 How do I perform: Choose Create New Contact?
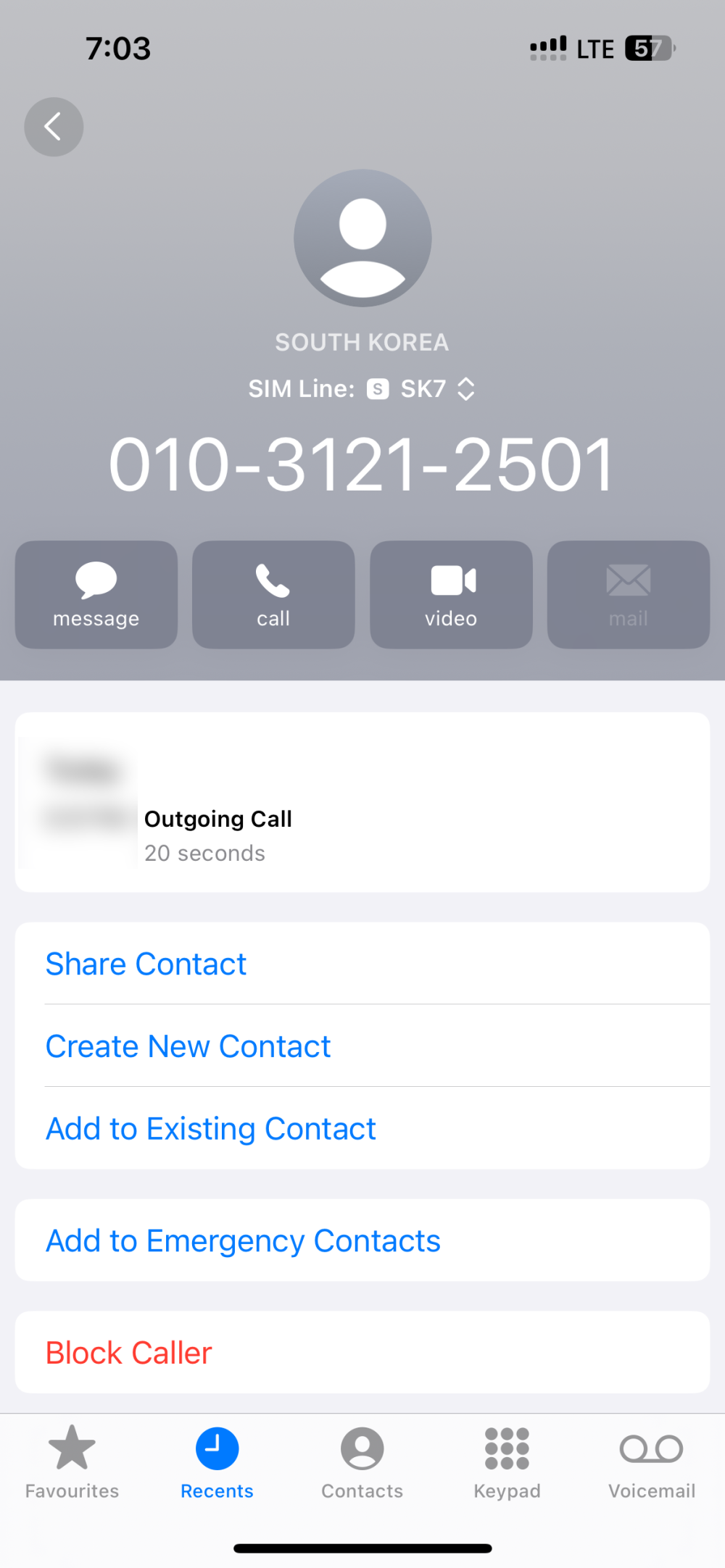(x=188, y=1046)
